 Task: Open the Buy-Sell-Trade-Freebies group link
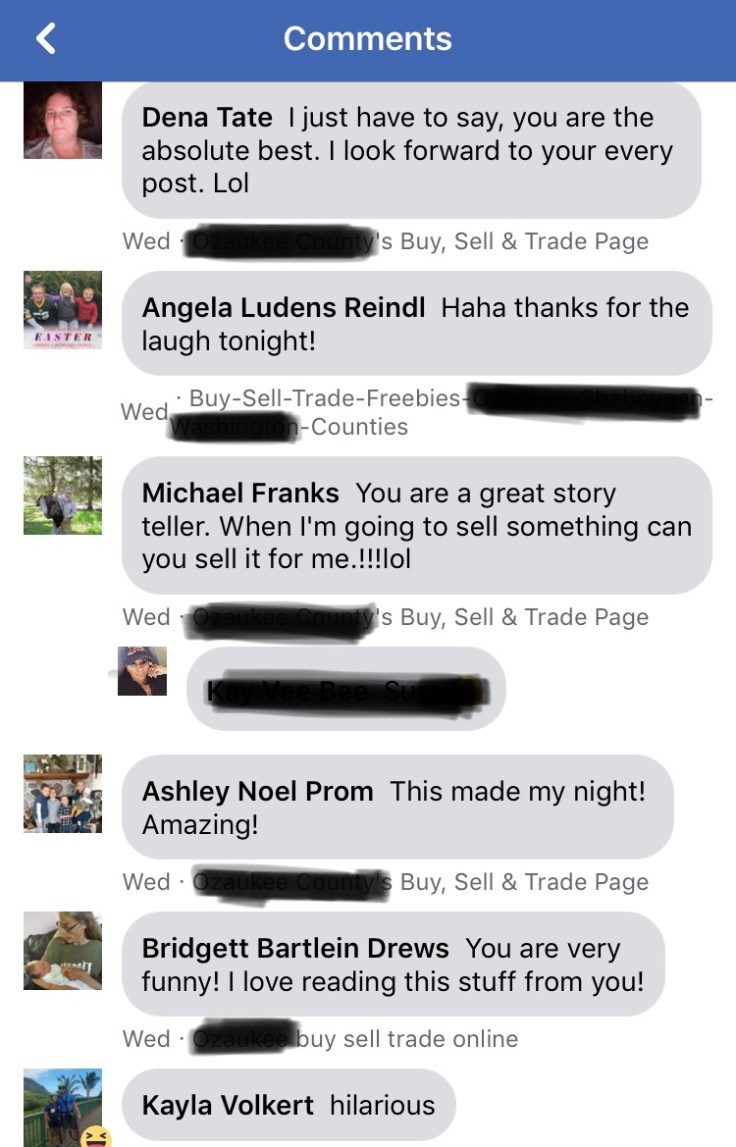point(323,399)
